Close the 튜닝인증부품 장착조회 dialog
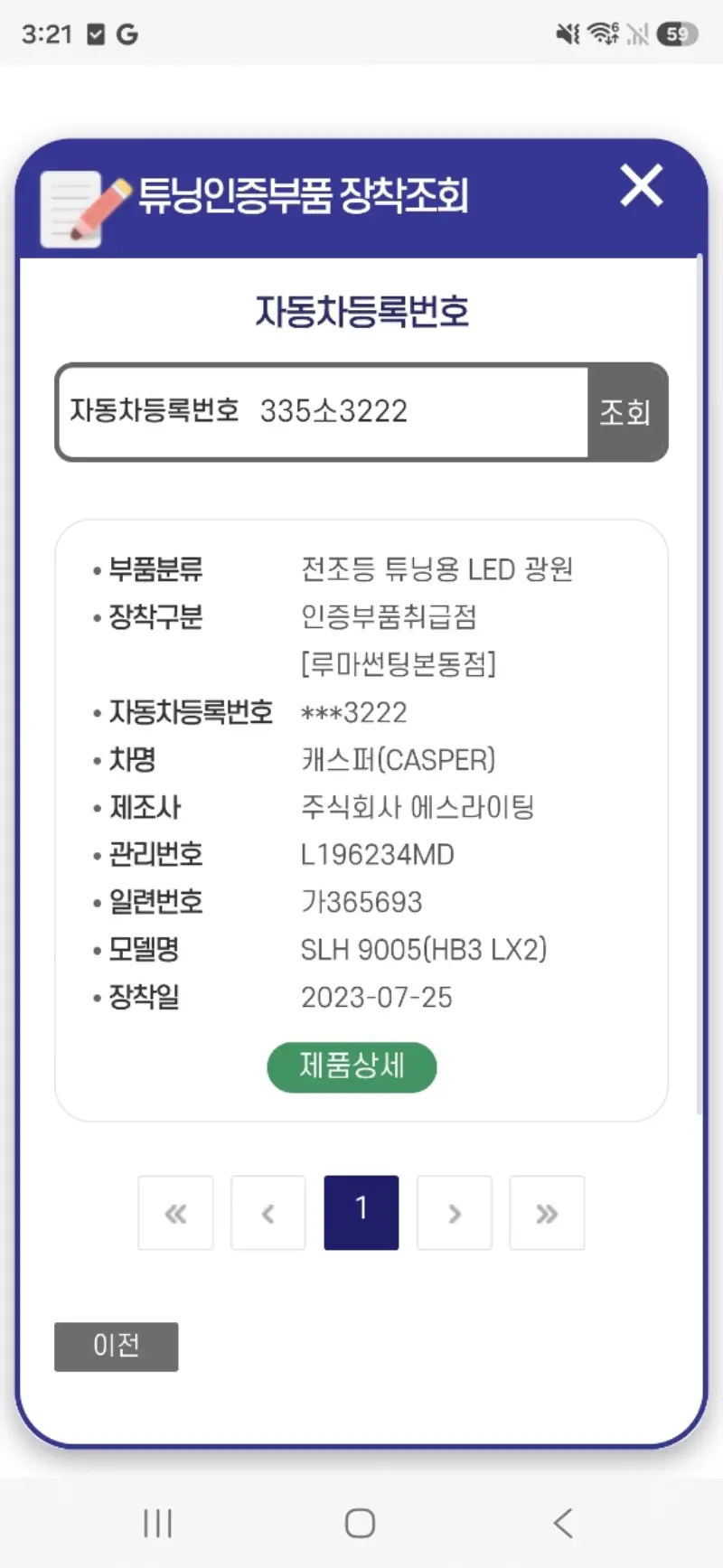723x1568 pixels. tap(642, 185)
